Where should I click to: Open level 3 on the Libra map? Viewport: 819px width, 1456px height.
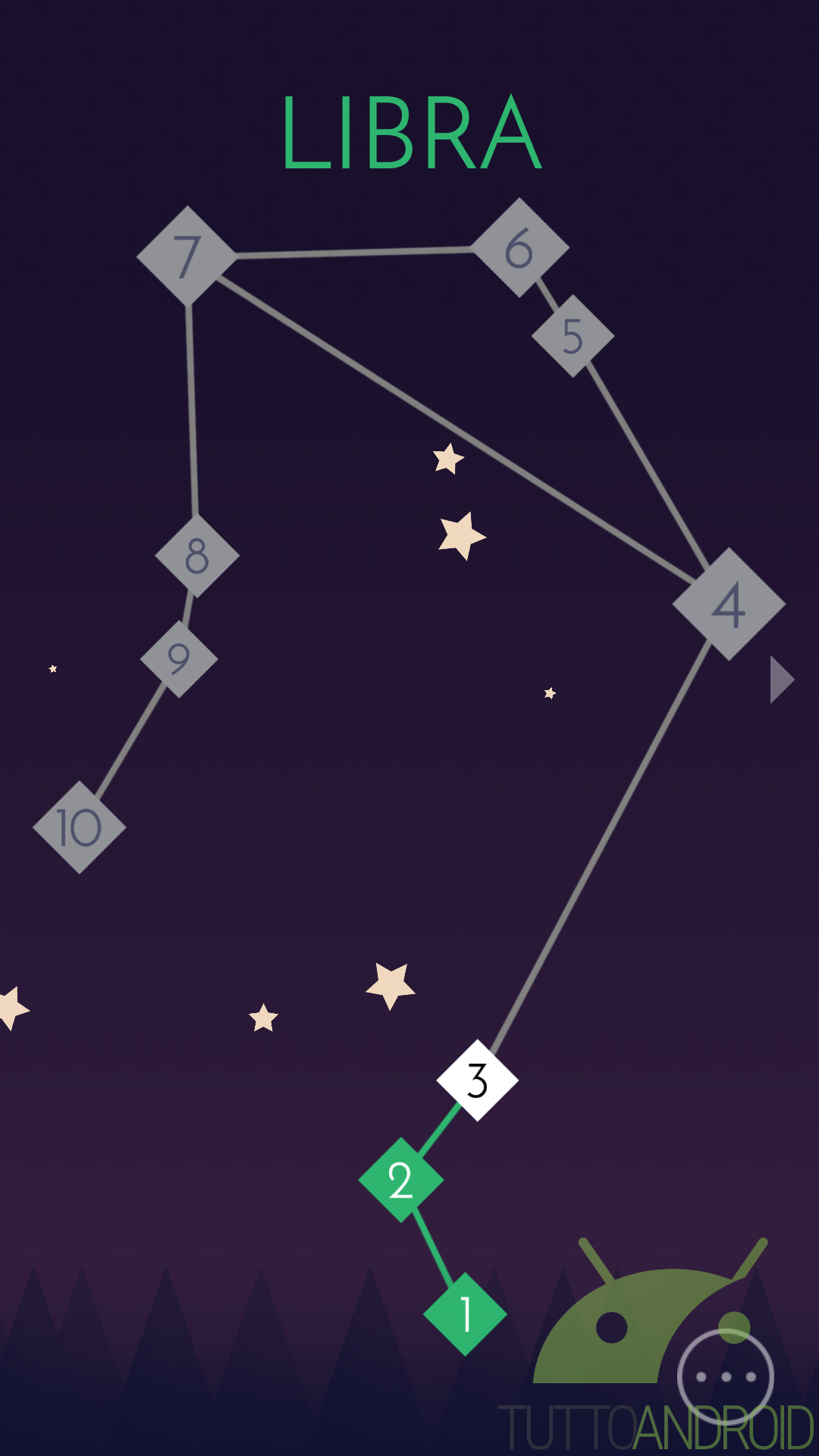[x=478, y=1080]
